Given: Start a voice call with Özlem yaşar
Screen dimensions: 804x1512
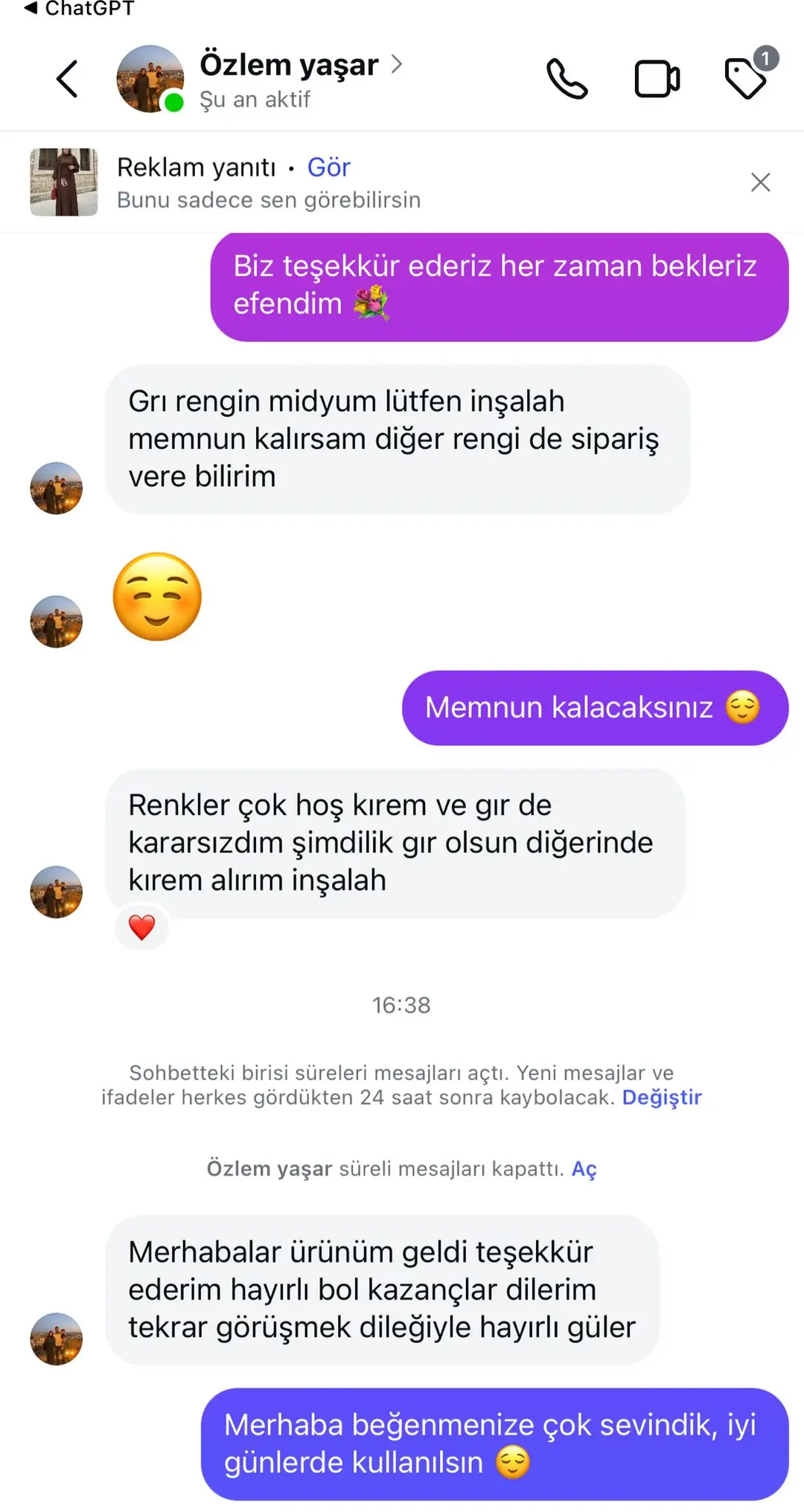Looking at the screenshot, I should pos(567,79).
